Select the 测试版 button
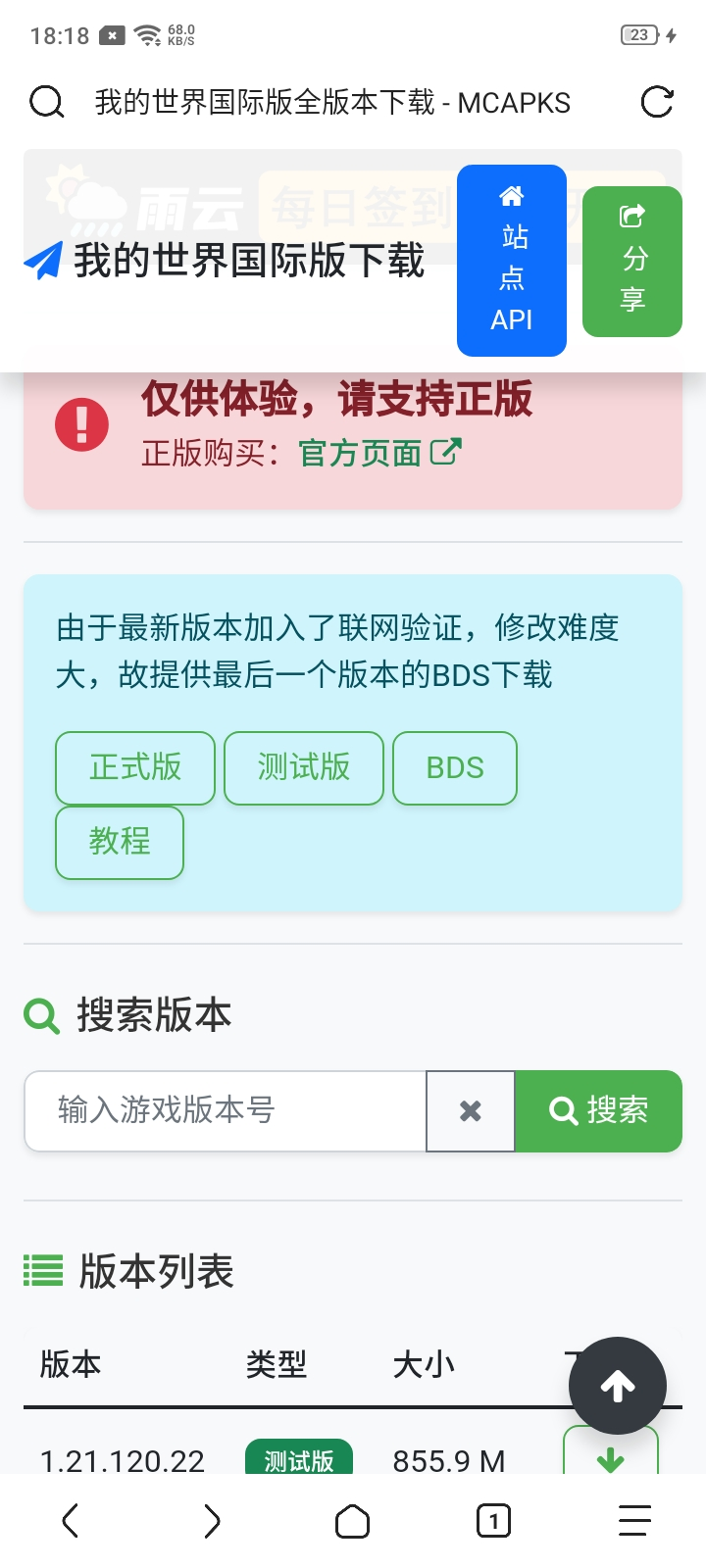The height and width of the screenshot is (1568, 706). point(304,768)
